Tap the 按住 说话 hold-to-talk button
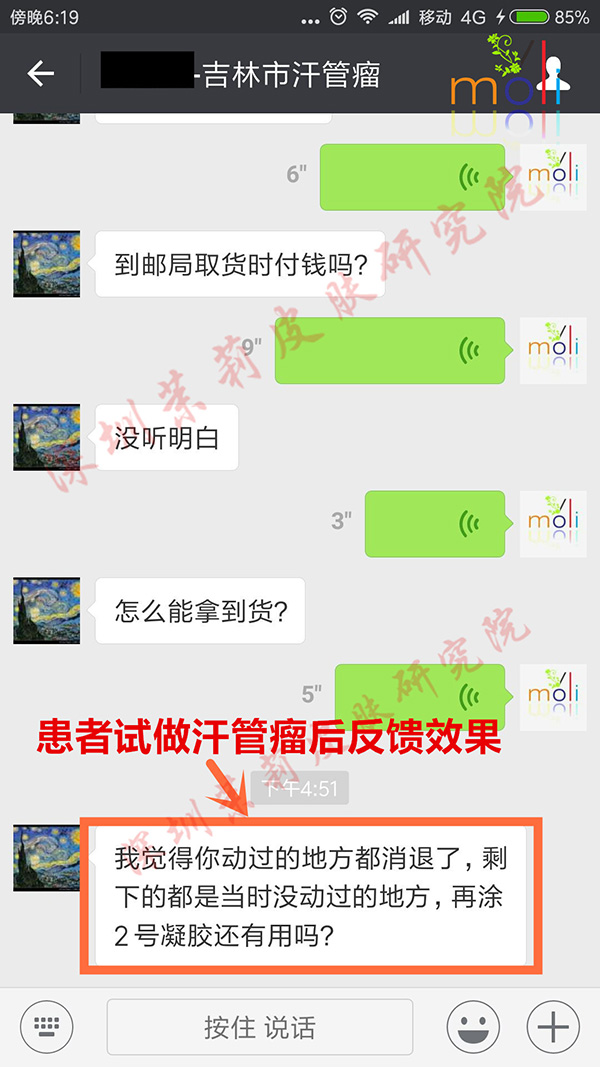600x1067 pixels. (x=260, y=1026)
